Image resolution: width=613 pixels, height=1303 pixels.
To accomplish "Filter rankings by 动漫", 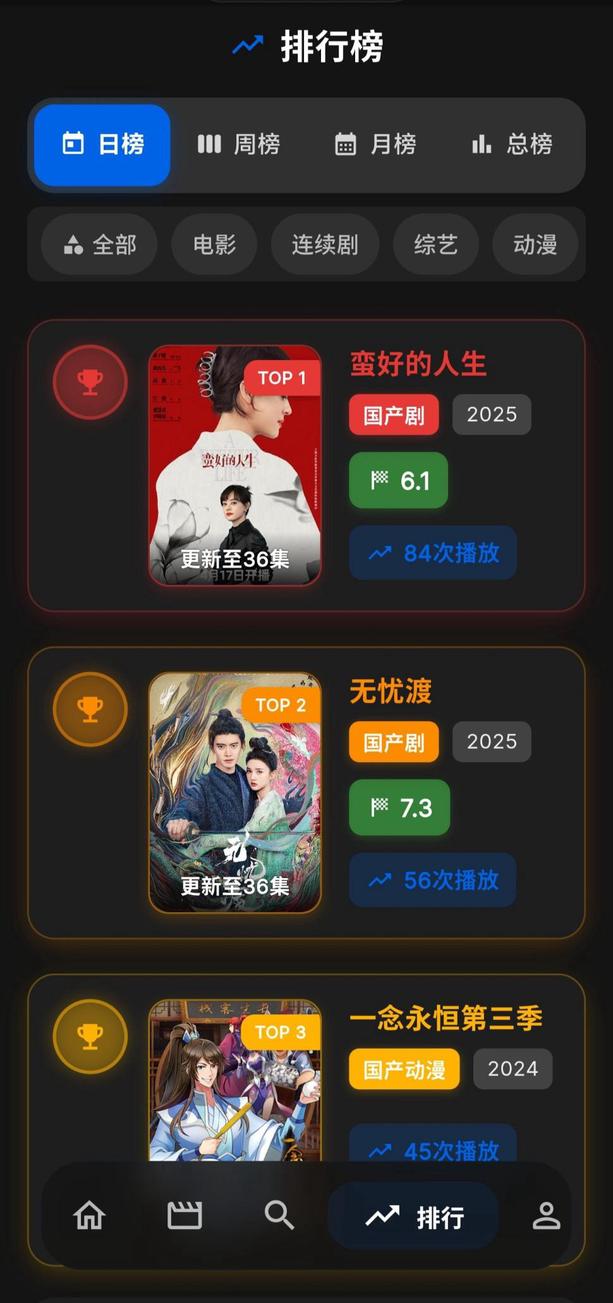I will tap(535, 245).
